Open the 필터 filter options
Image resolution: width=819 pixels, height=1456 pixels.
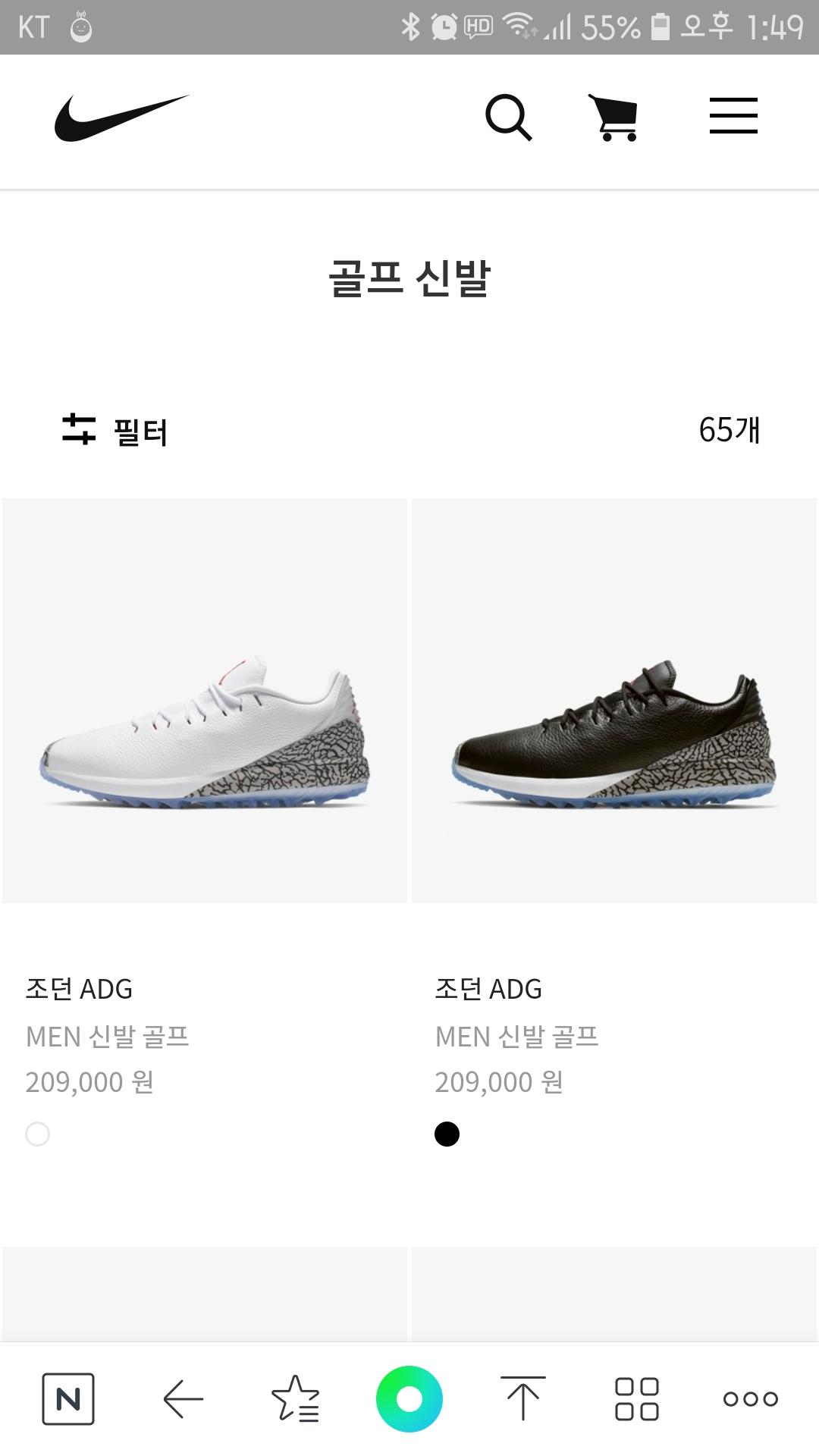point(115,431)
